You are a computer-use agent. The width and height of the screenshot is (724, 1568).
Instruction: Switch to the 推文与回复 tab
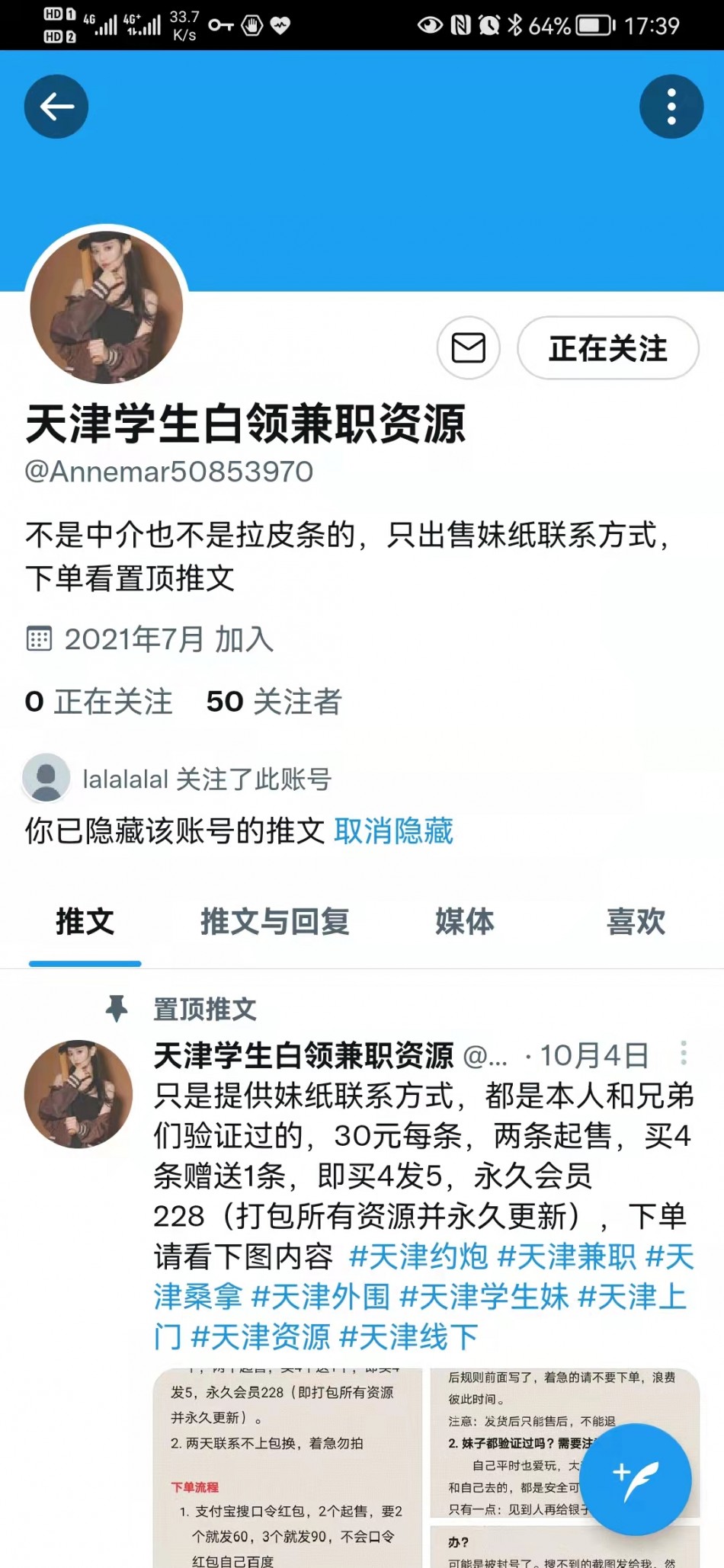[x=274, y=922]
